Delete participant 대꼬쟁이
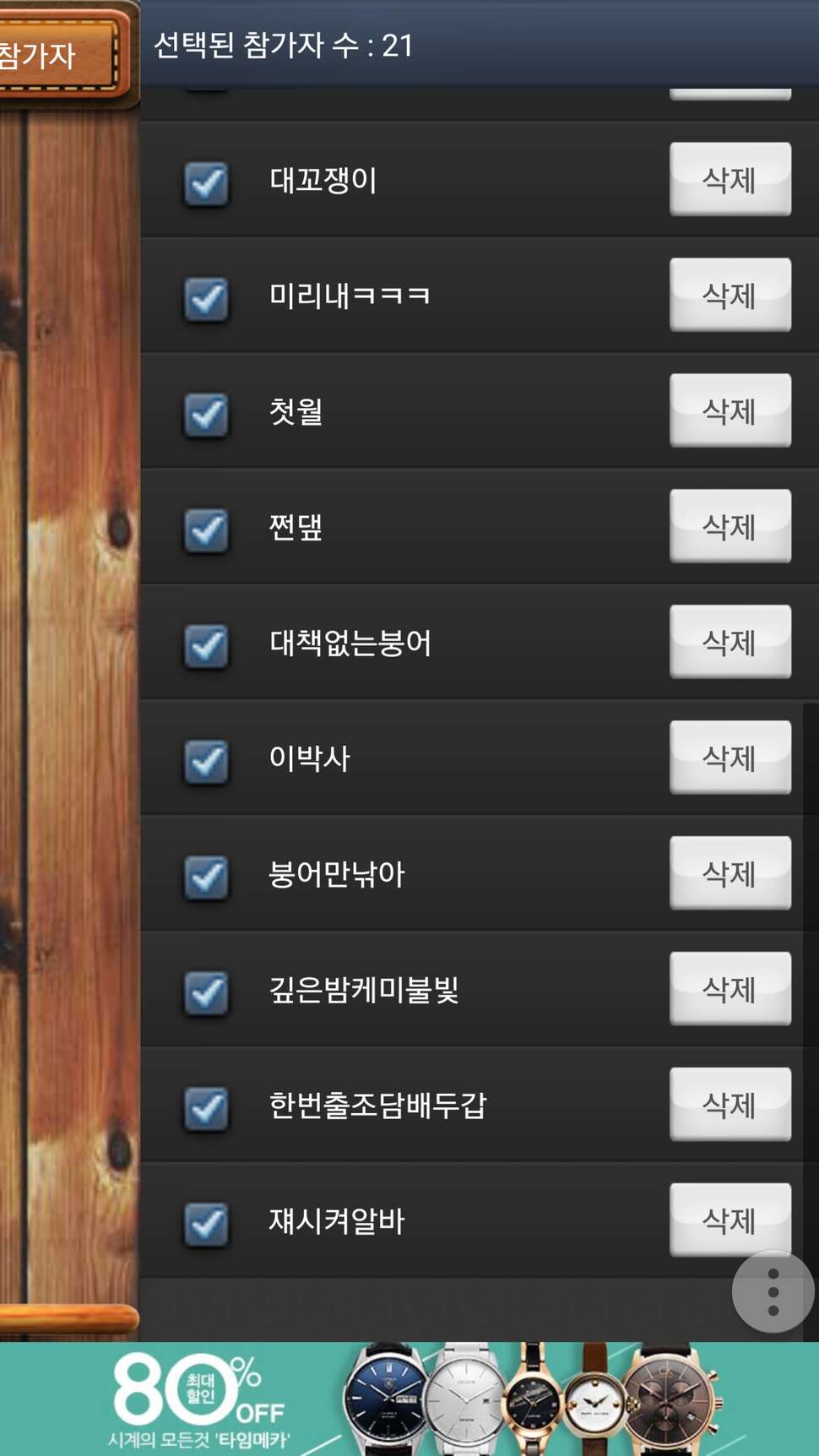This screenshot has width=819, height=1456. point(730,179)
